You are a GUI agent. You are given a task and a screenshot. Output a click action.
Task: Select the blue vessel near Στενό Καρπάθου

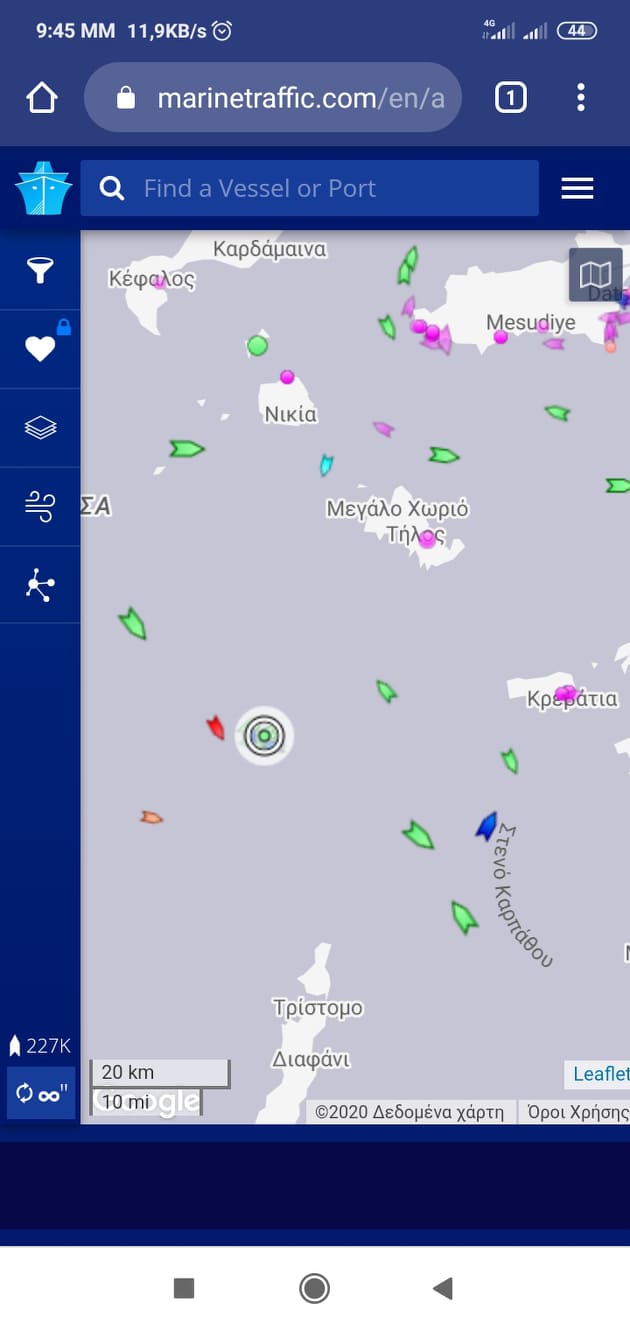[487, 826]
